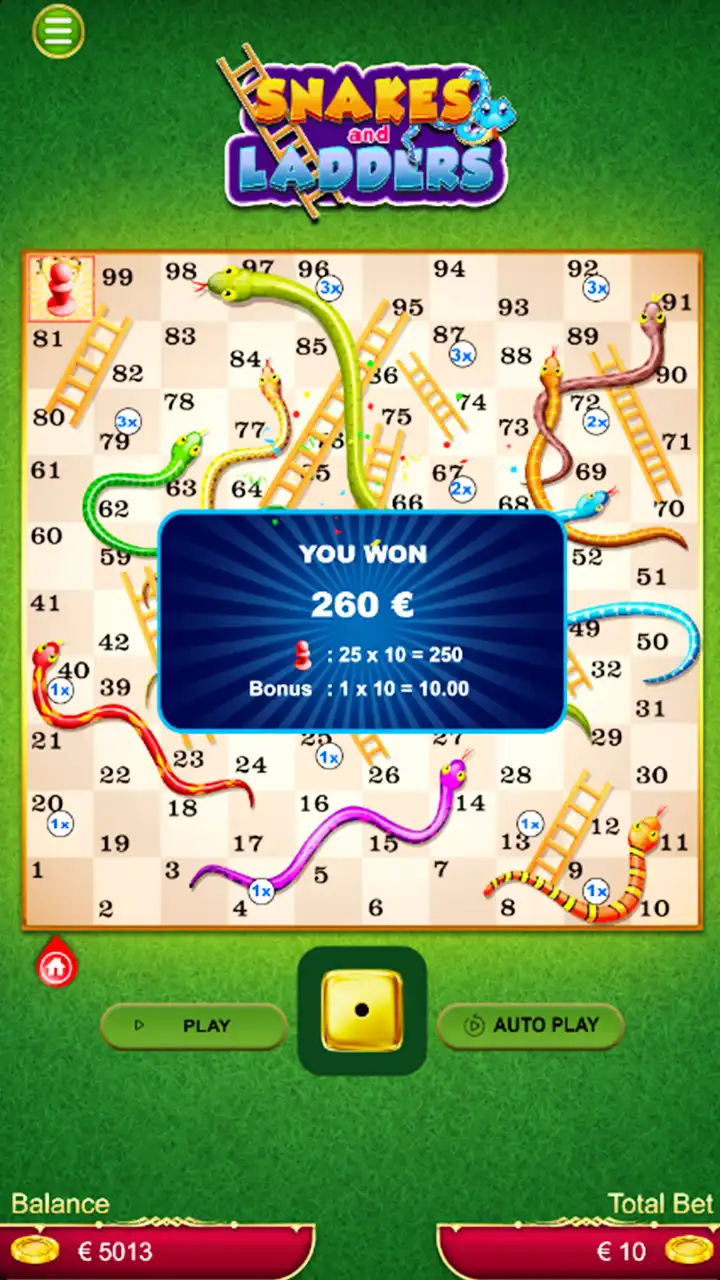Image resolution: width=720 pixels, height=1280 pixels.
Task: Tap the PLAY button
Action: click(194, 1025)
